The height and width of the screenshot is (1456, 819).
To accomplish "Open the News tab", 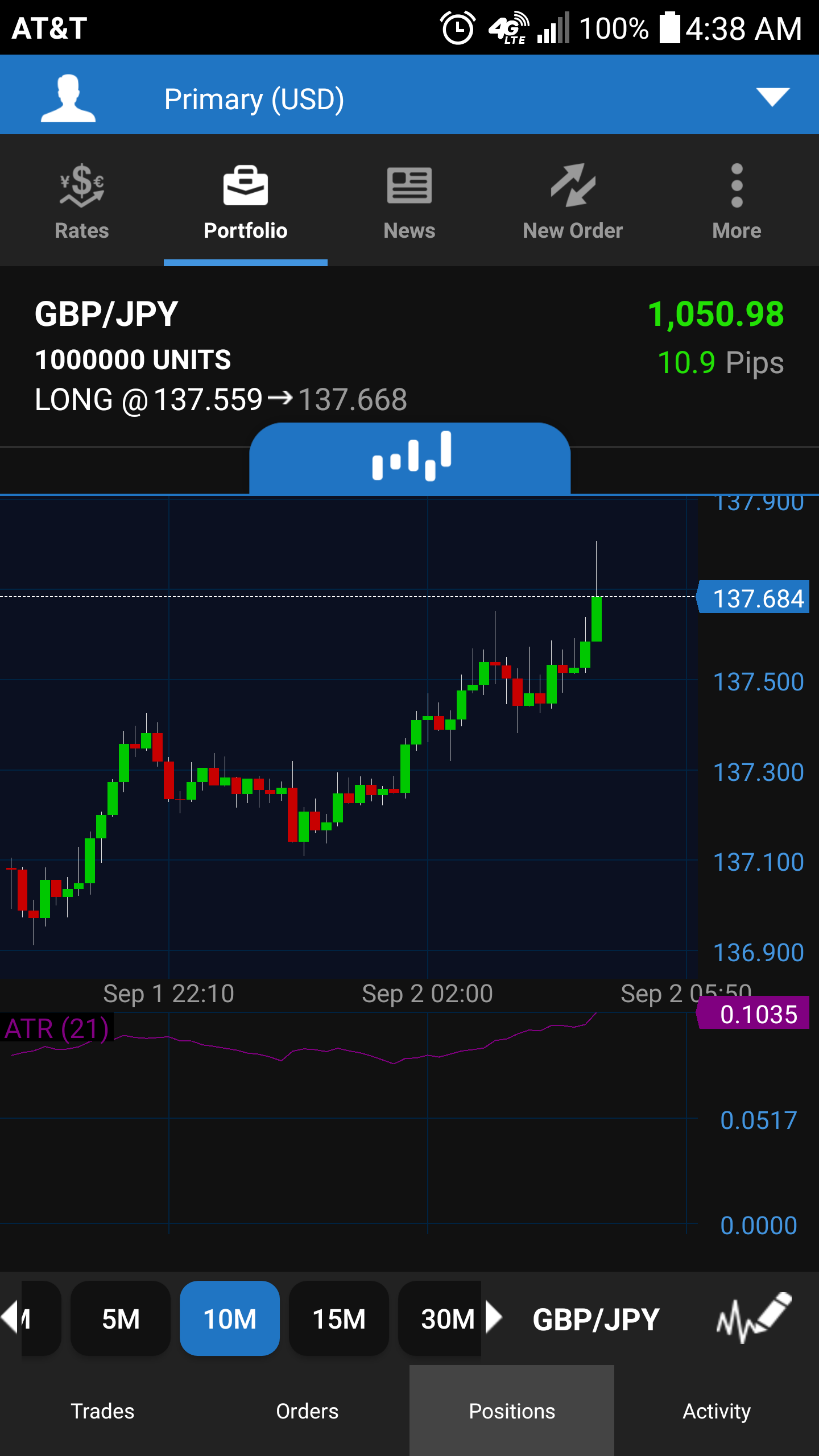I will tap(409, 201).
